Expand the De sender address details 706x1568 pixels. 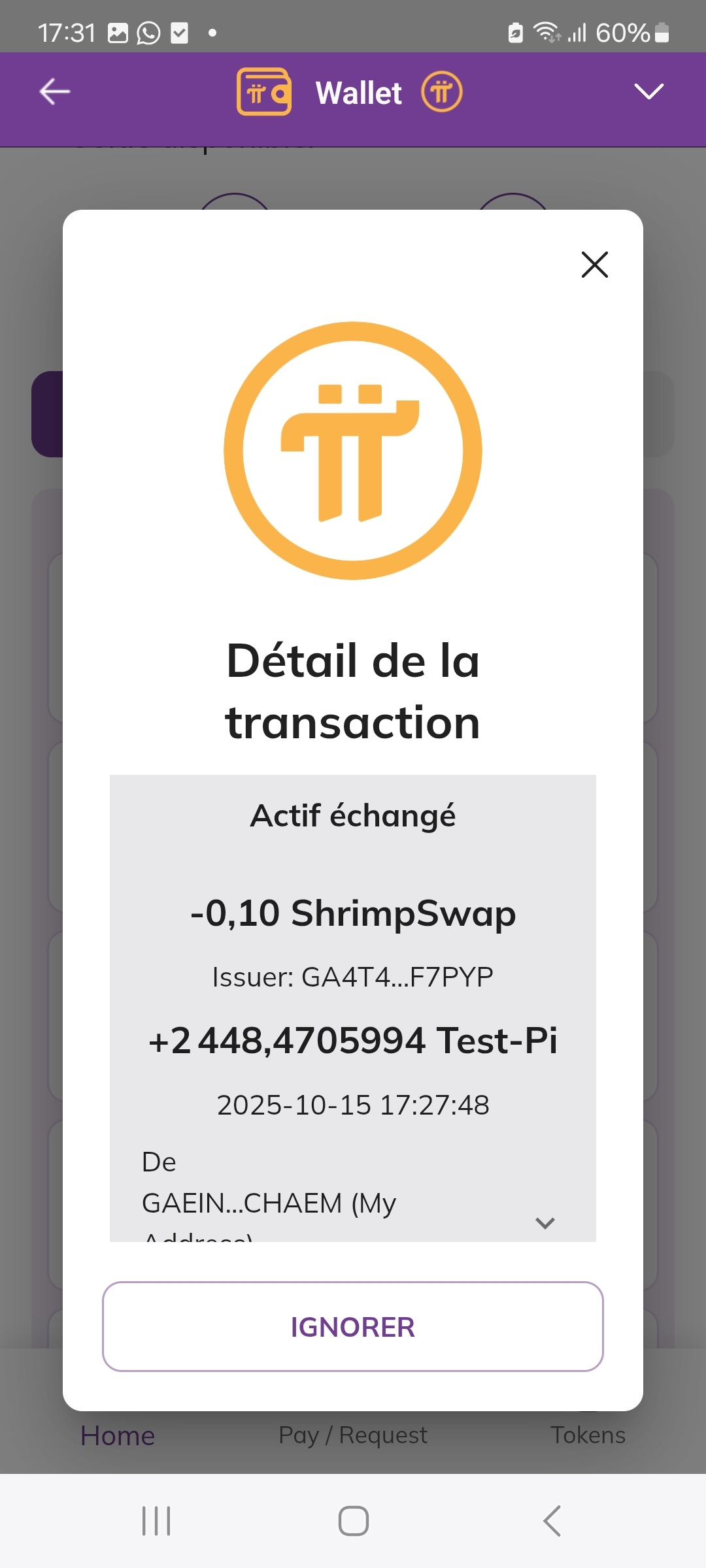[545, 1222]
